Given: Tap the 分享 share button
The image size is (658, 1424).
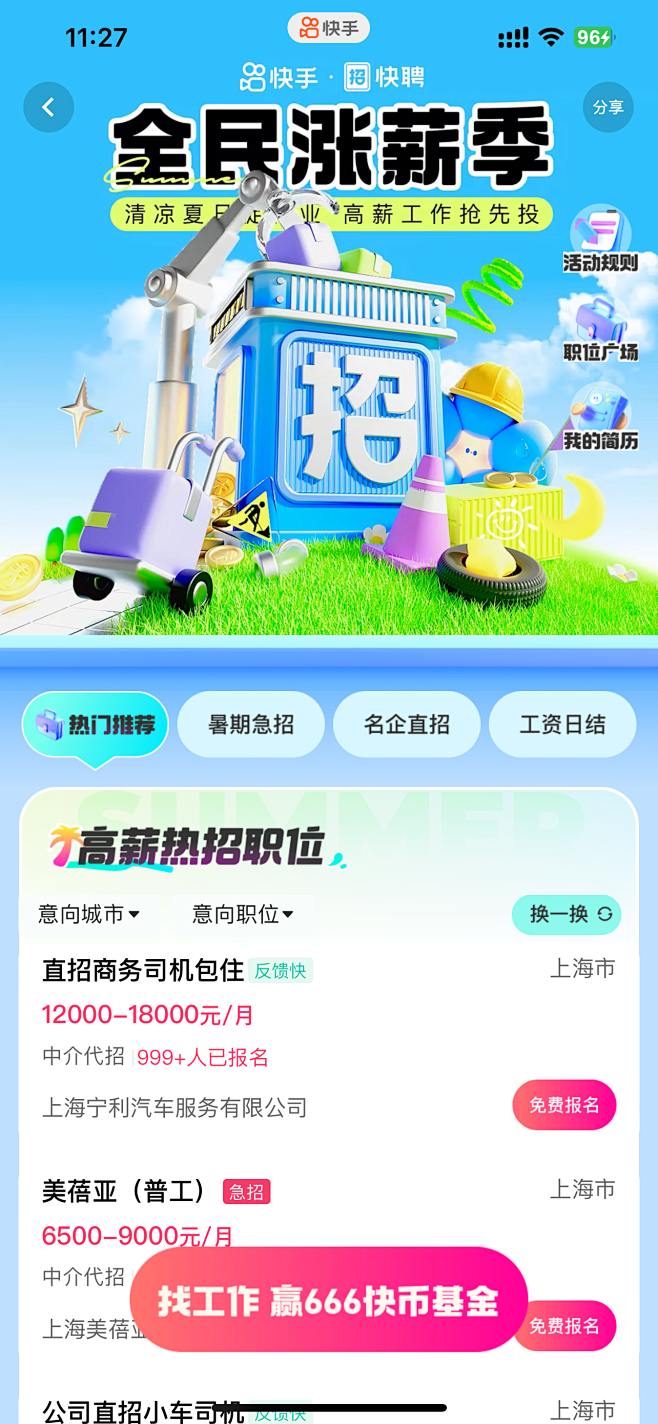Looking at the screenshot, I should tap(608, 107).
